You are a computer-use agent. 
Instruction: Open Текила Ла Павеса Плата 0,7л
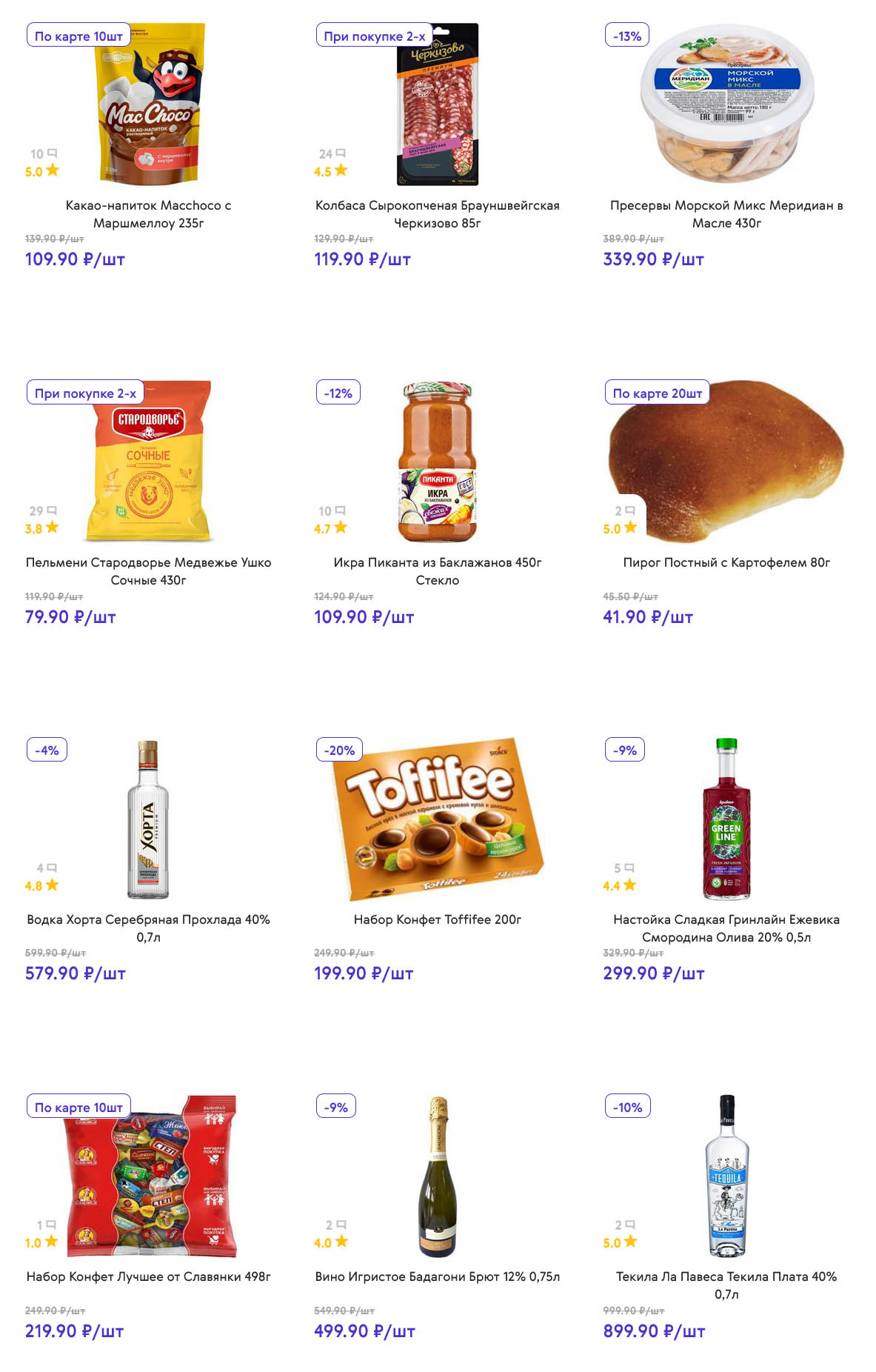tap(726, 1175)
